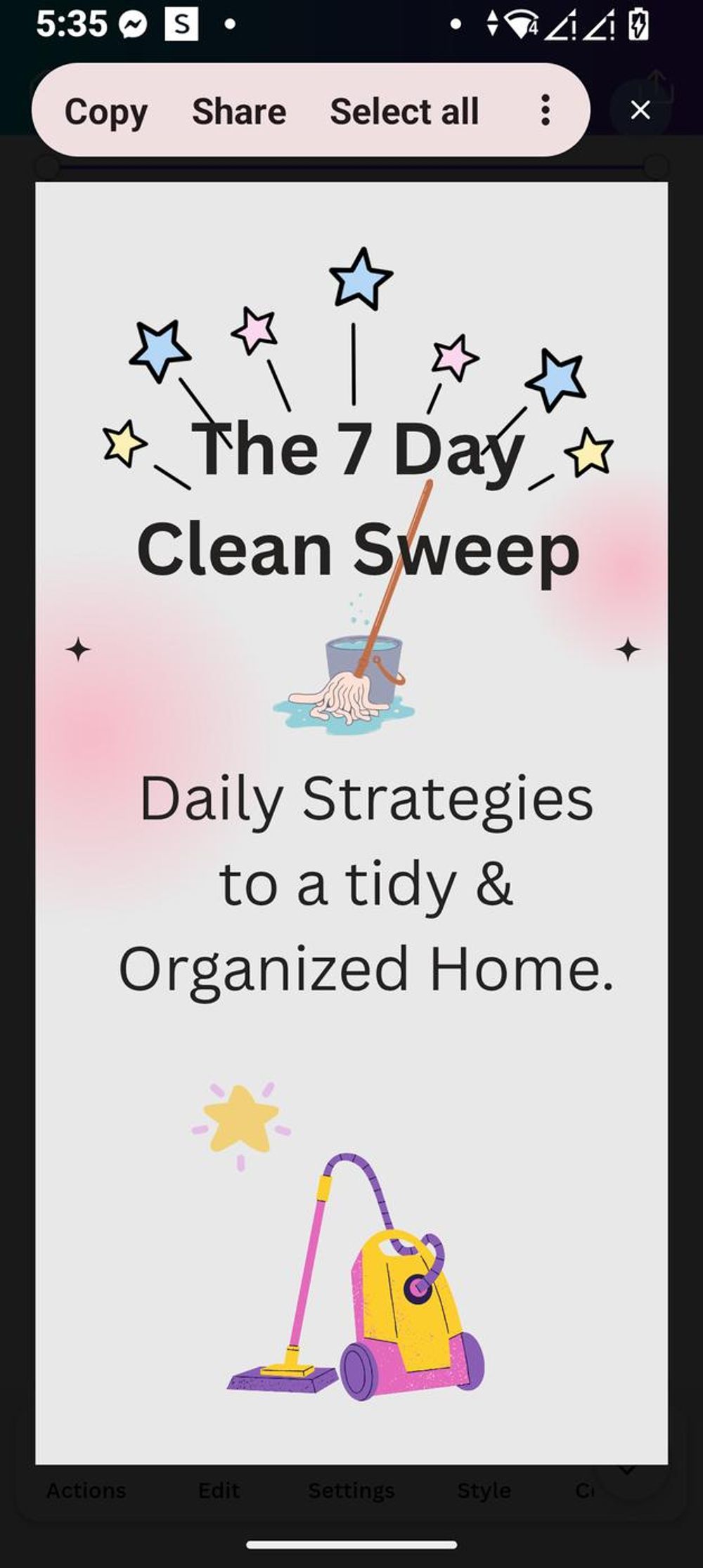This screenshot has width=703, height=1568.
Task: Tap Copy in the selection toolbar
Action: click(106, 111)
